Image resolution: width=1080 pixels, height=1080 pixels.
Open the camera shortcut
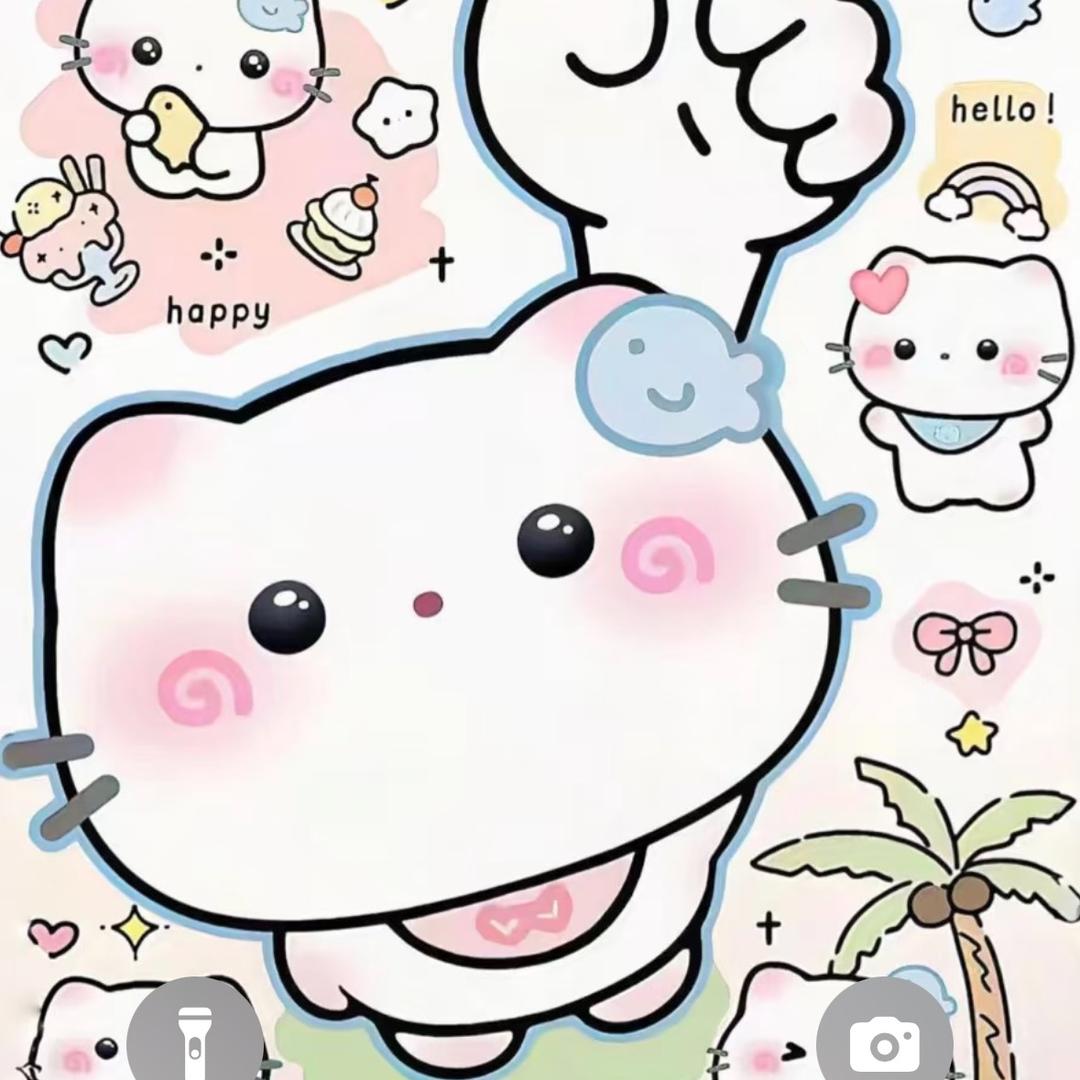(x=884, y=1040)
